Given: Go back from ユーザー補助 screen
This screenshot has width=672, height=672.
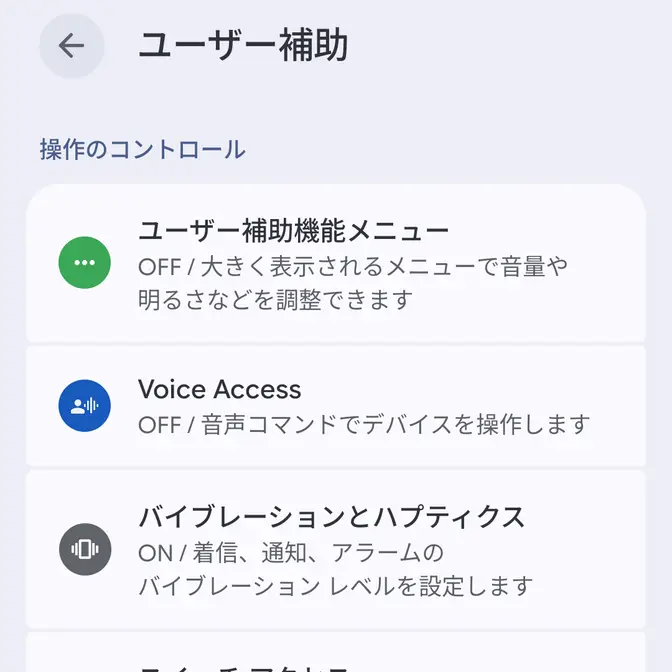Looking at the screenshot, I should pyautogui.click(x=71, y=46).
